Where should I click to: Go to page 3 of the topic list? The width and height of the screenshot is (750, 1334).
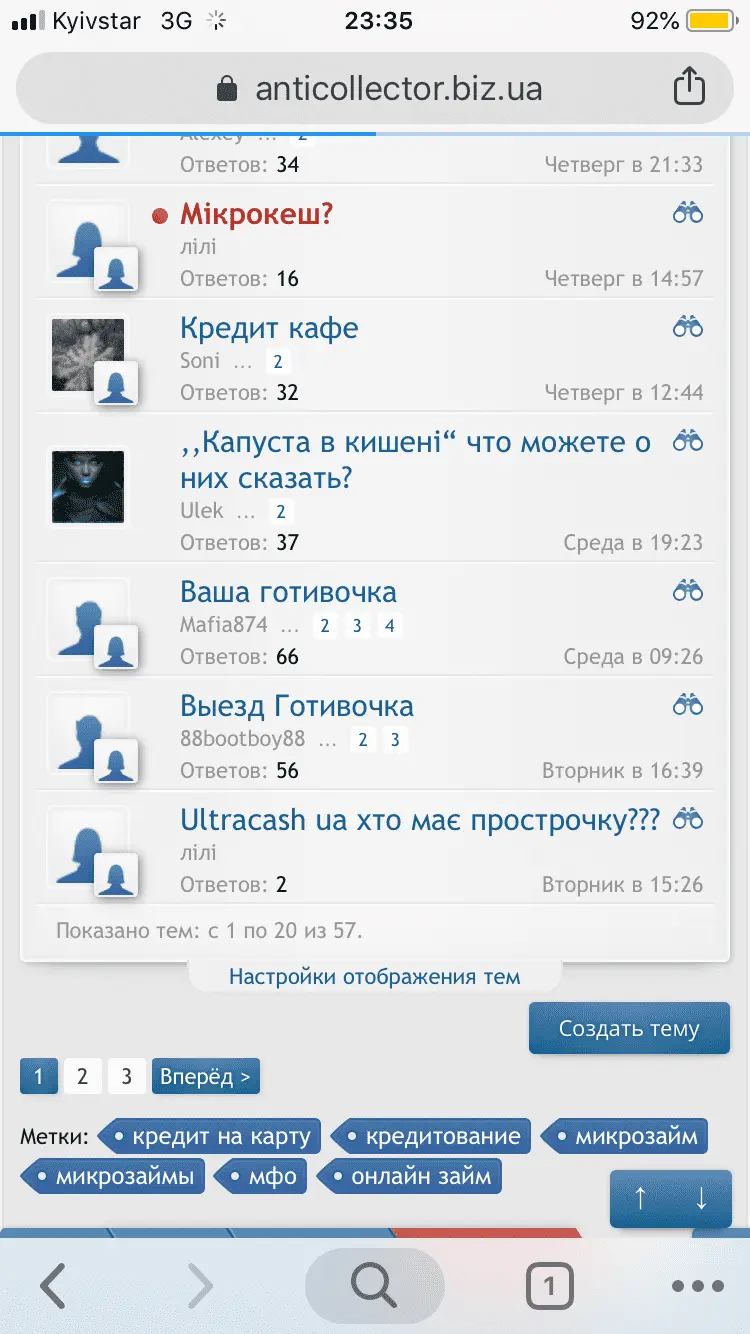click(x=126, y=1077)
